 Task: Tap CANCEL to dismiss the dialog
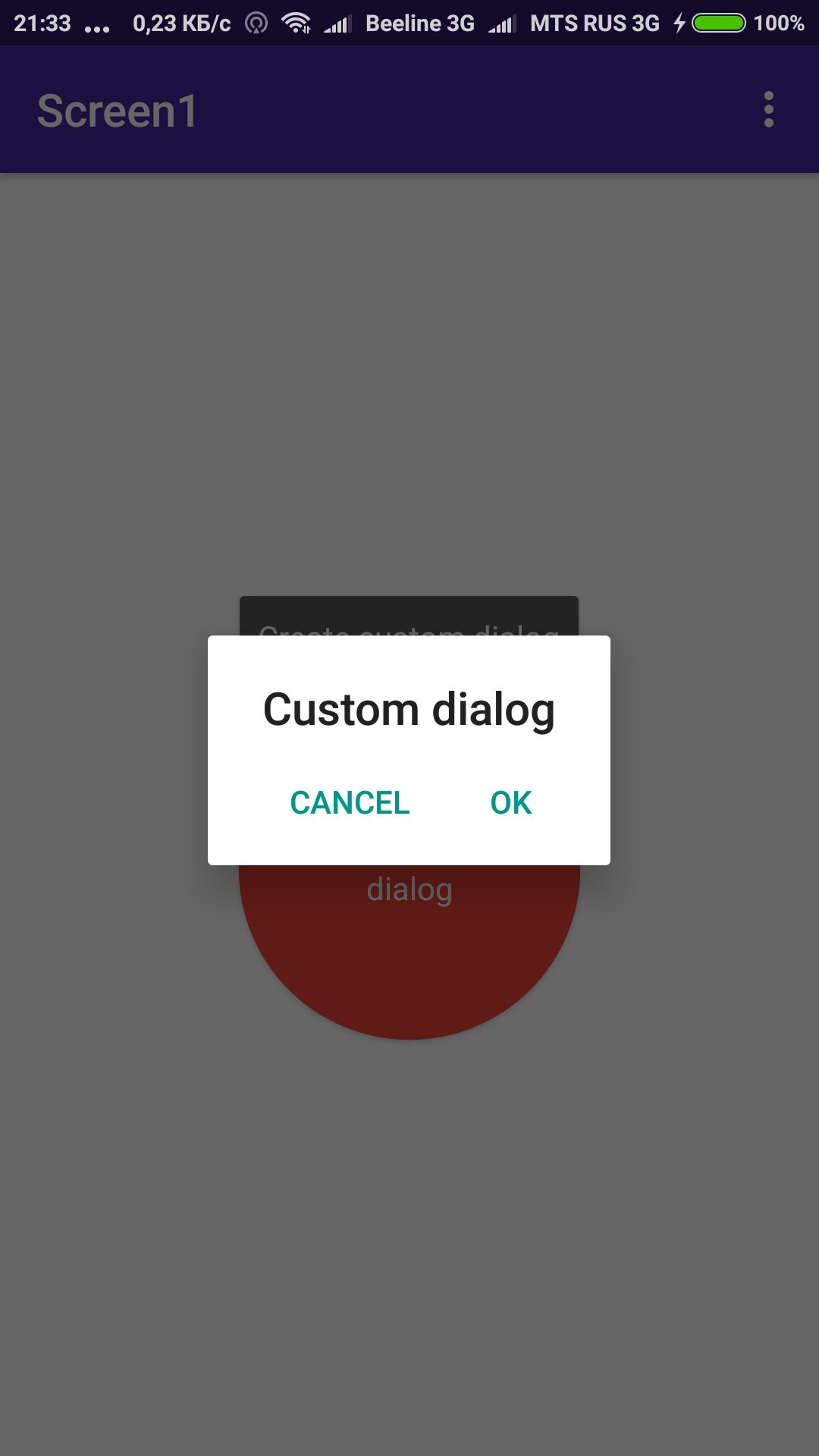[350, 802]
